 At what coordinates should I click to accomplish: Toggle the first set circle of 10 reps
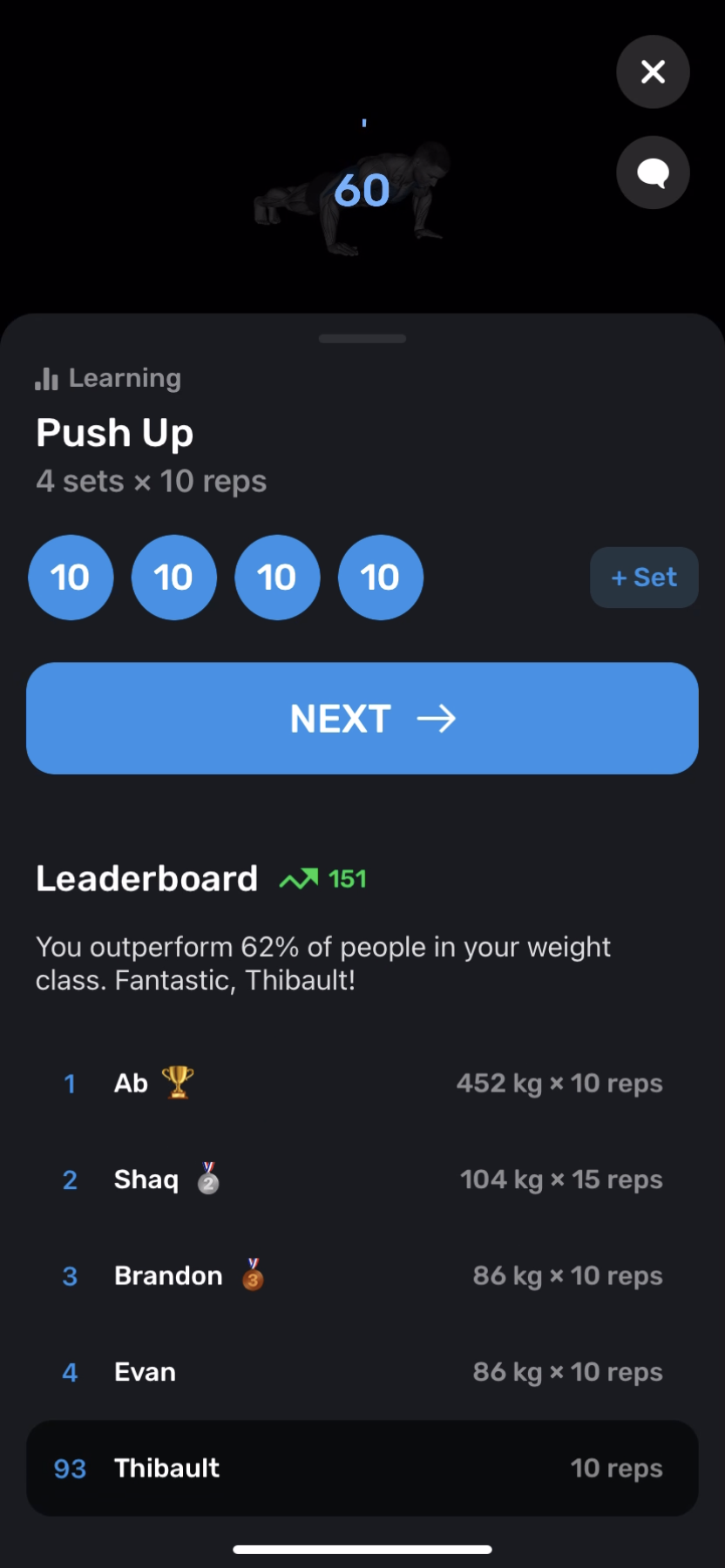(x=71, y=577)
